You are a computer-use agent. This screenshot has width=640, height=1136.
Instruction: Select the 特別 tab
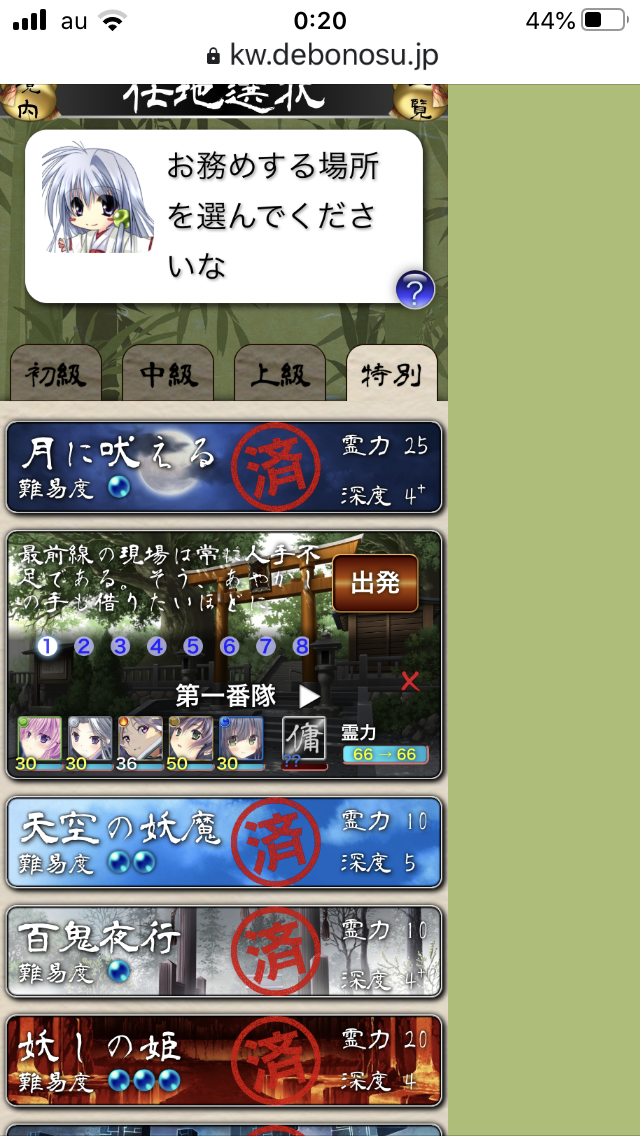pyautogui.click(x=391, y=375)
